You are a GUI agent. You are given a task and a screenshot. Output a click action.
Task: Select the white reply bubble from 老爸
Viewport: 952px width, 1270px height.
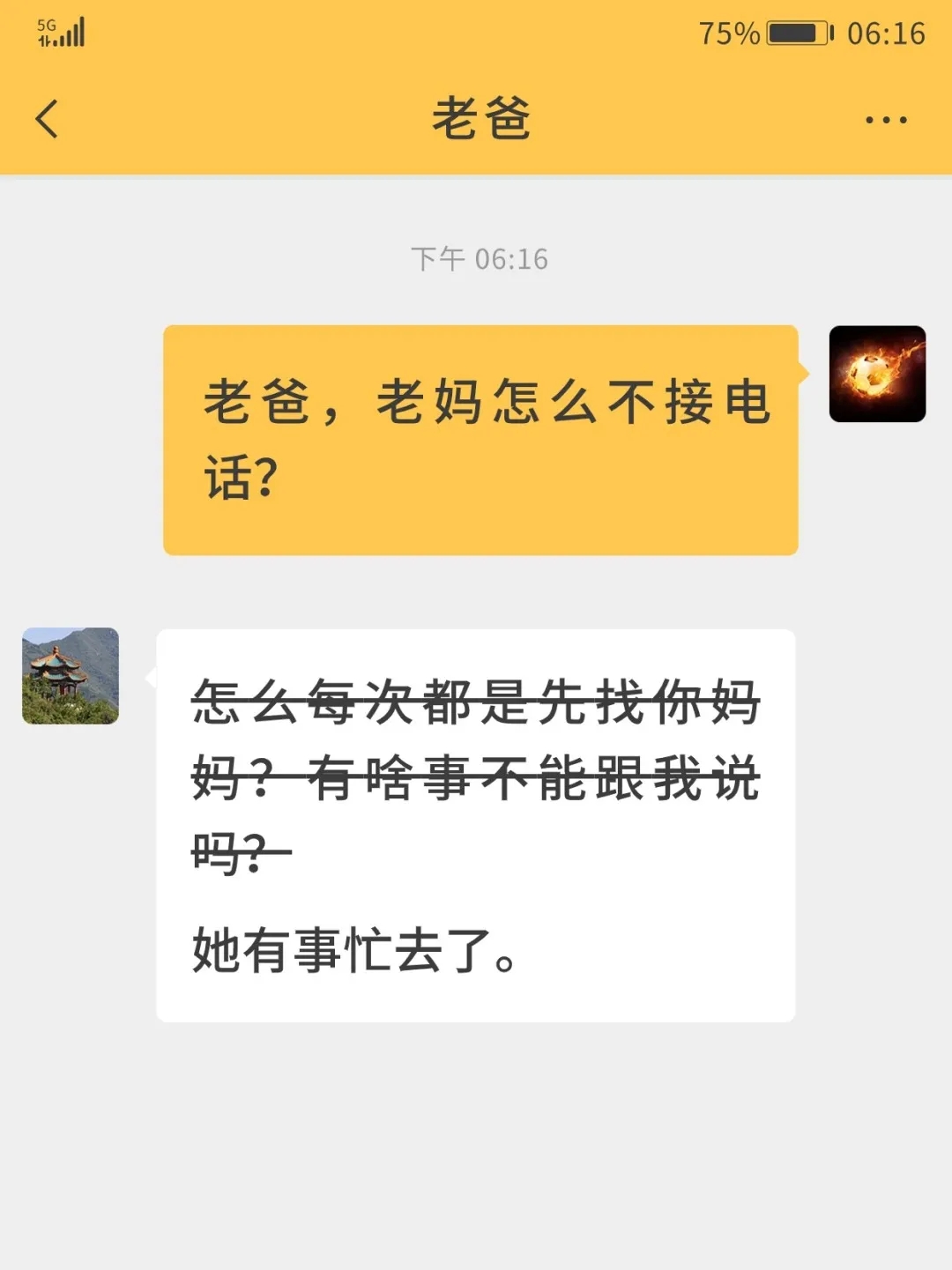(x=476, y=820)
